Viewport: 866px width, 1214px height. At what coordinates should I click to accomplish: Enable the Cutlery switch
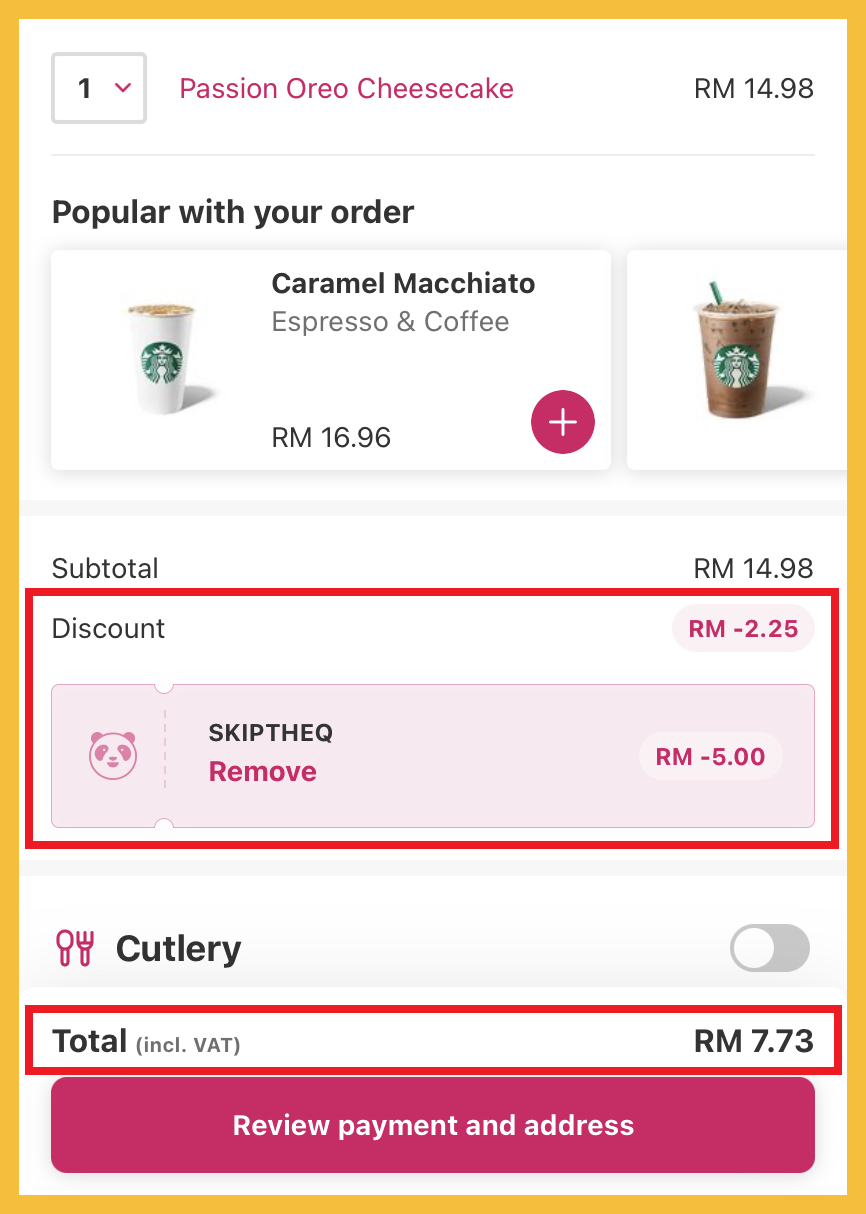[x=769, y=948]
